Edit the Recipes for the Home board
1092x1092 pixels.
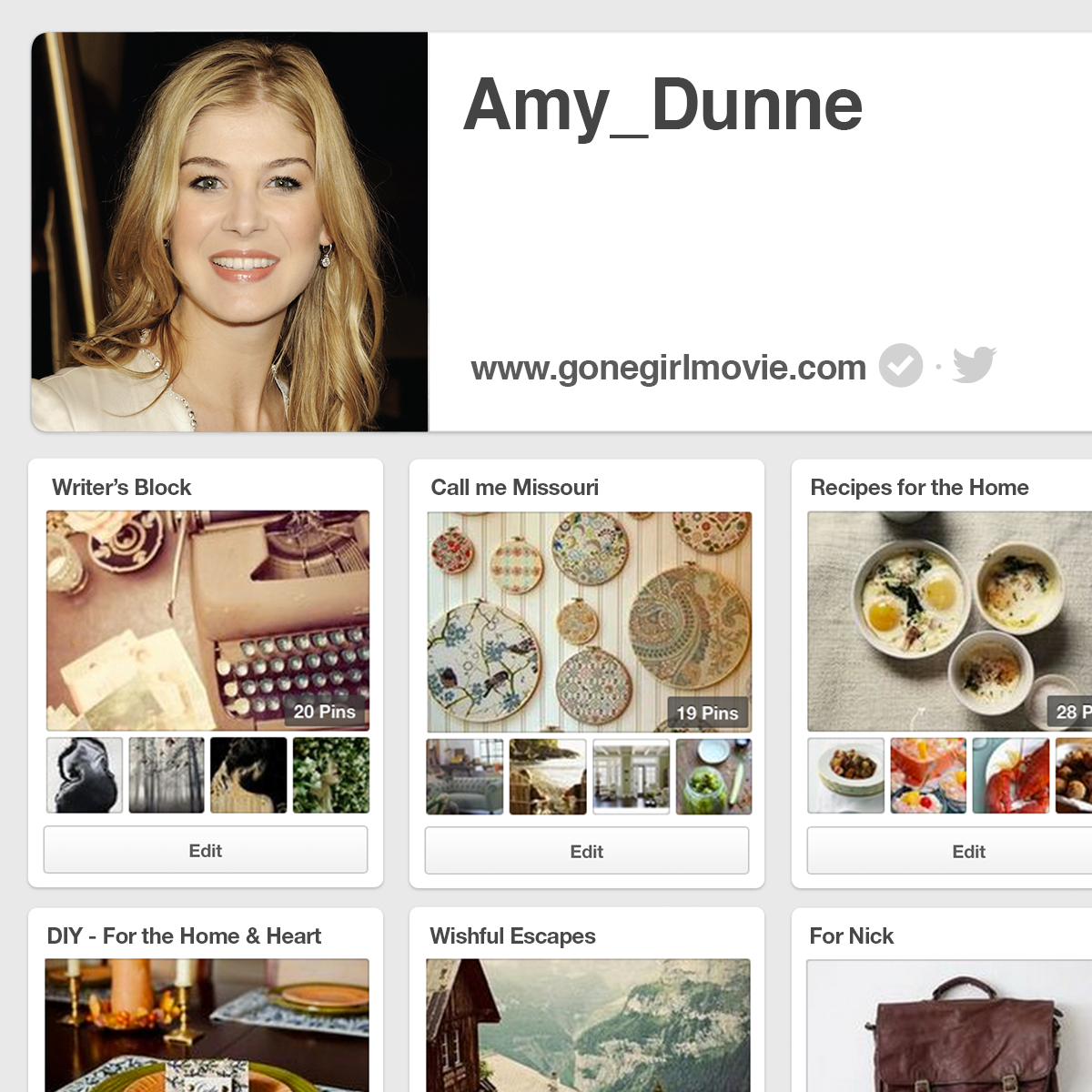pos(968,851)
